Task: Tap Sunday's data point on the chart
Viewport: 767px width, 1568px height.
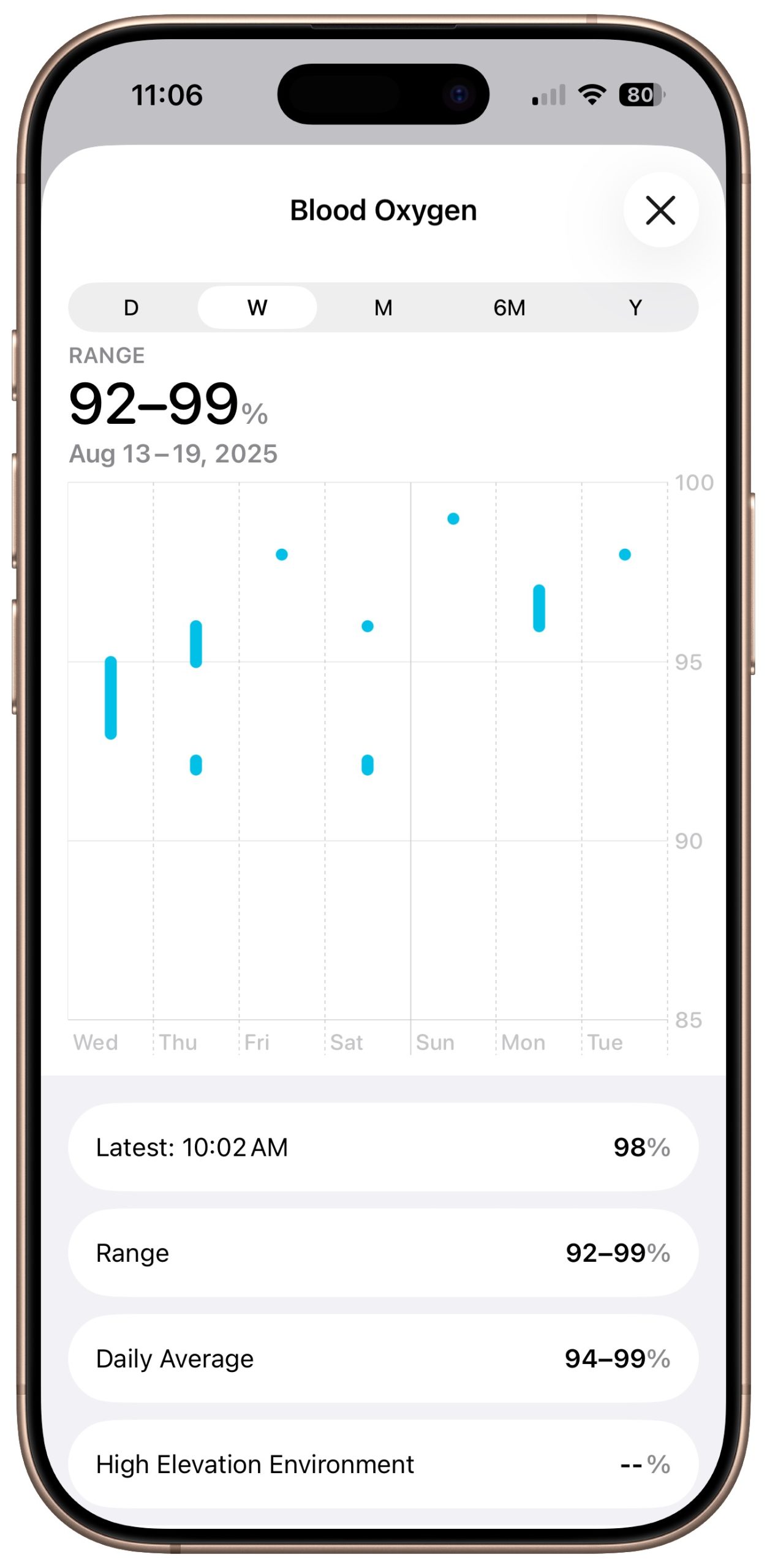Action: tap(453, 519)
